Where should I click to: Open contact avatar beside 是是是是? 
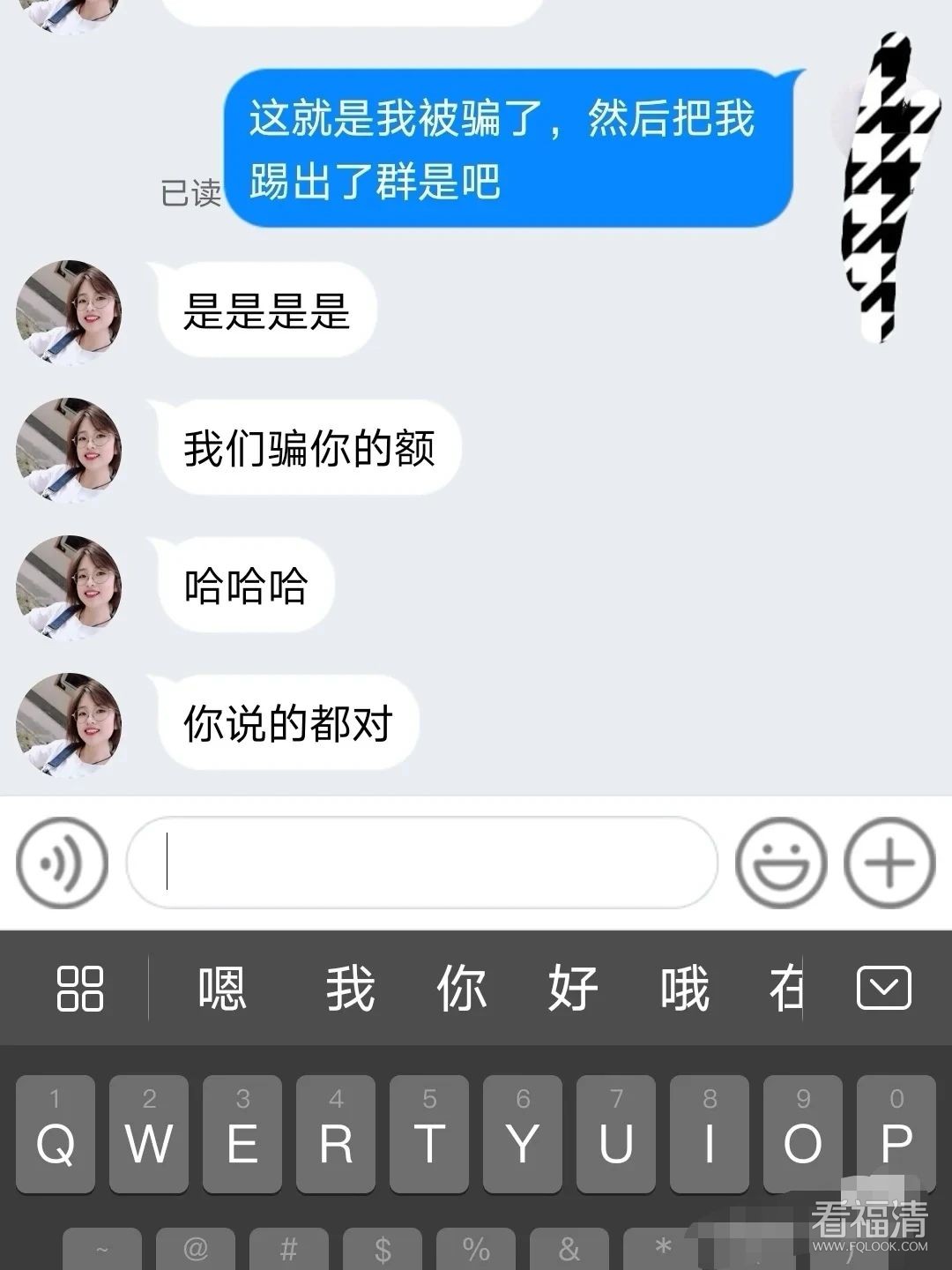coord(69,313)
